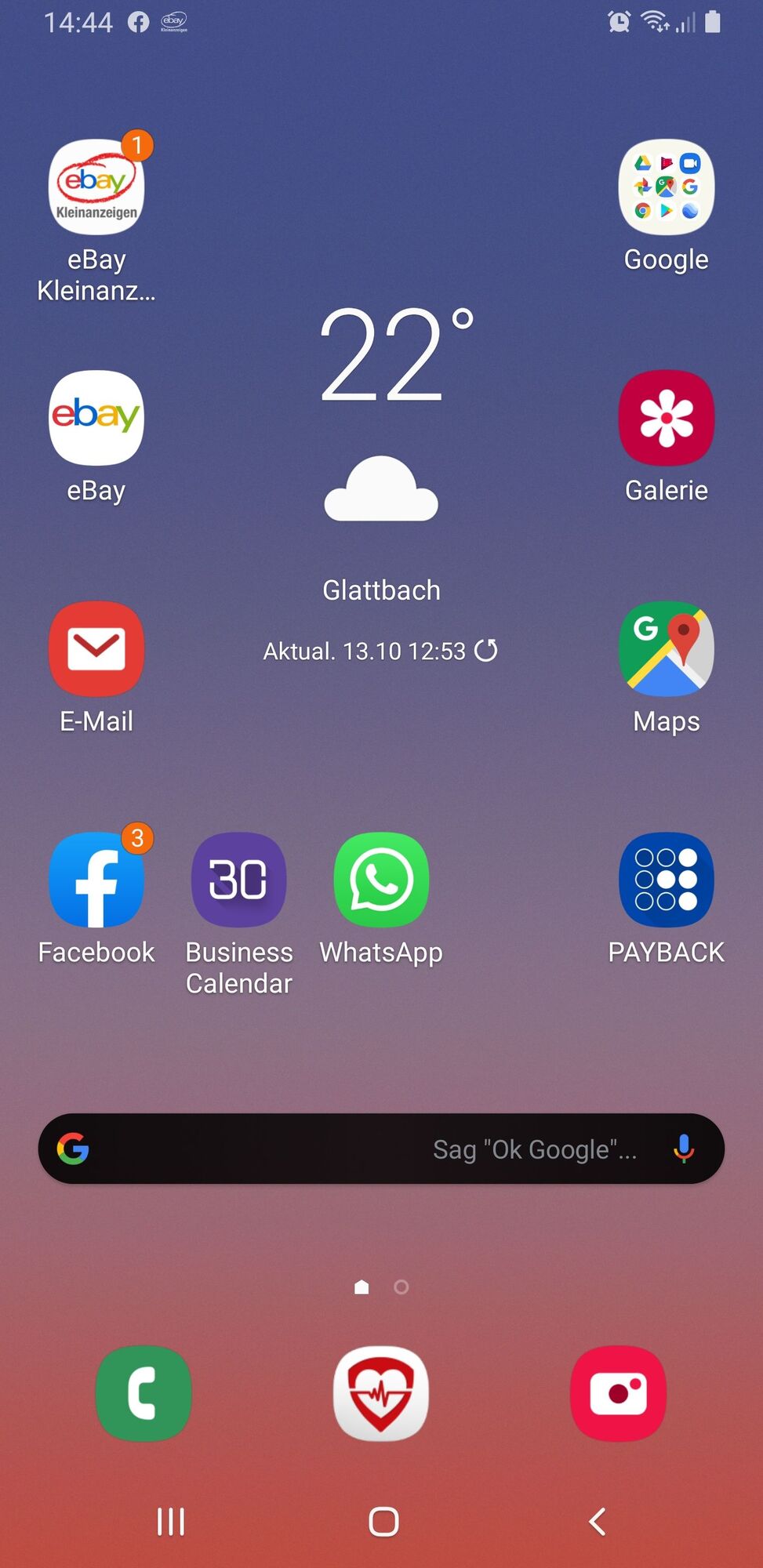Refresh the Glattbach weather widget
Viewport: 763px width, 1568px height.
[x=486, y=651]
